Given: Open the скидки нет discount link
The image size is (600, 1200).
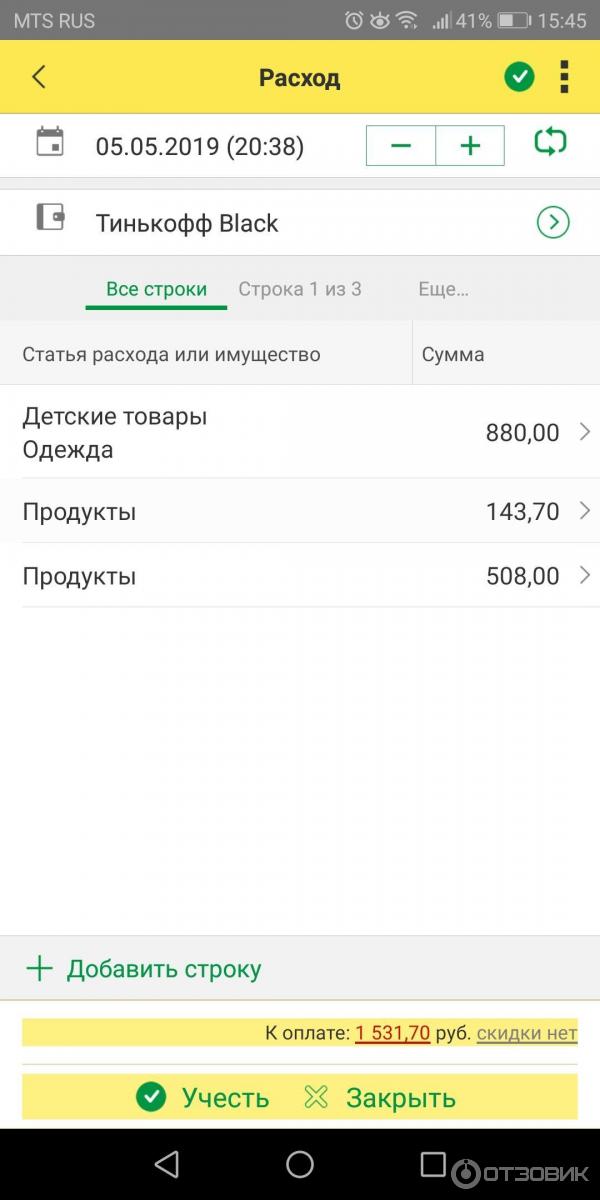Looking at the screenshot, I should click(x=527, y=1033).
